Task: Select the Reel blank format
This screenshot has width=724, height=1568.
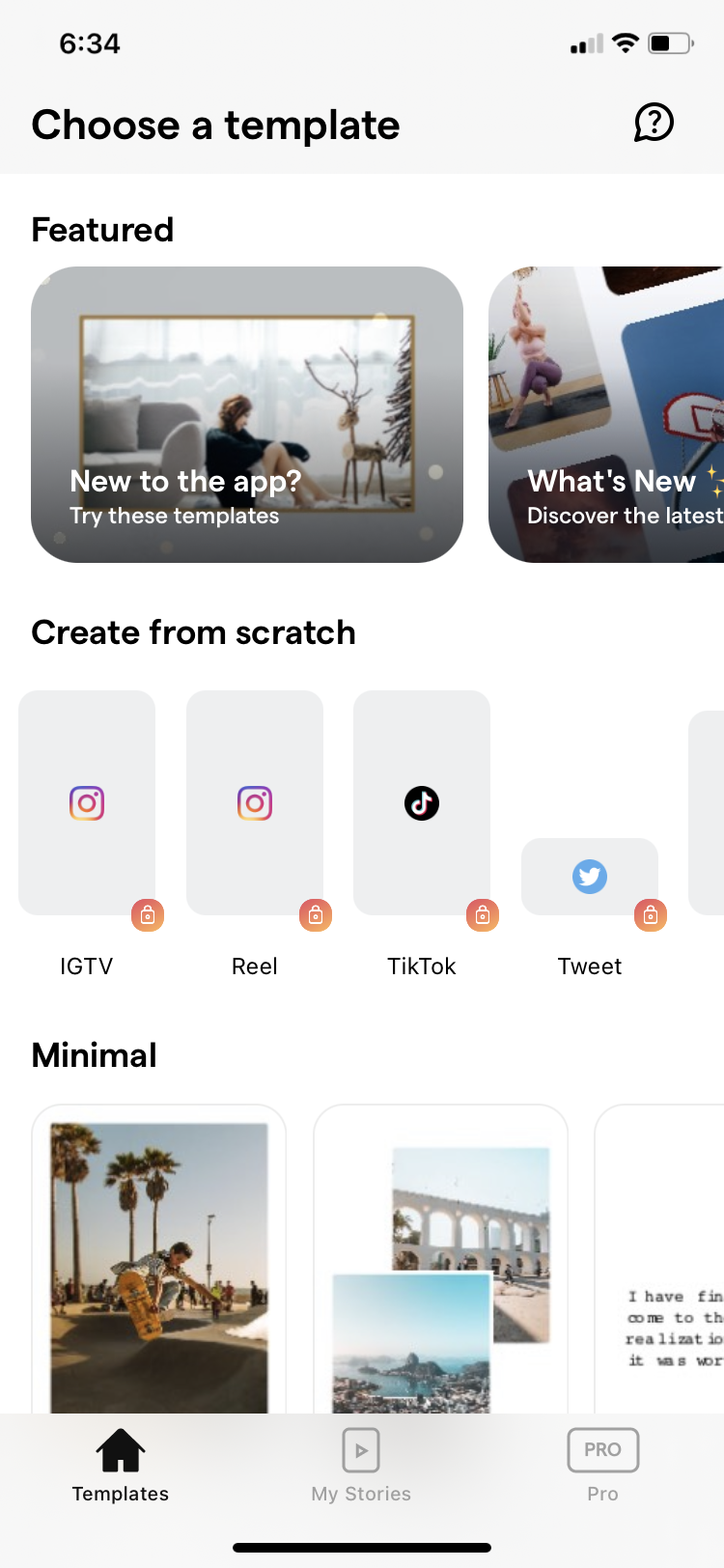Action: click(255, 802)
